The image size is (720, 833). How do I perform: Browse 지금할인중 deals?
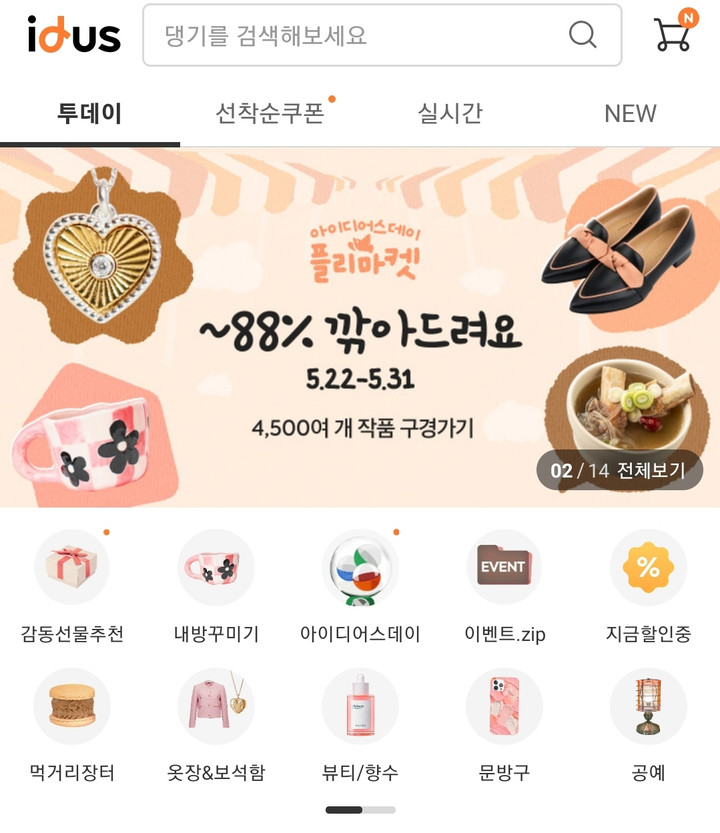click(x=648, y=587)
